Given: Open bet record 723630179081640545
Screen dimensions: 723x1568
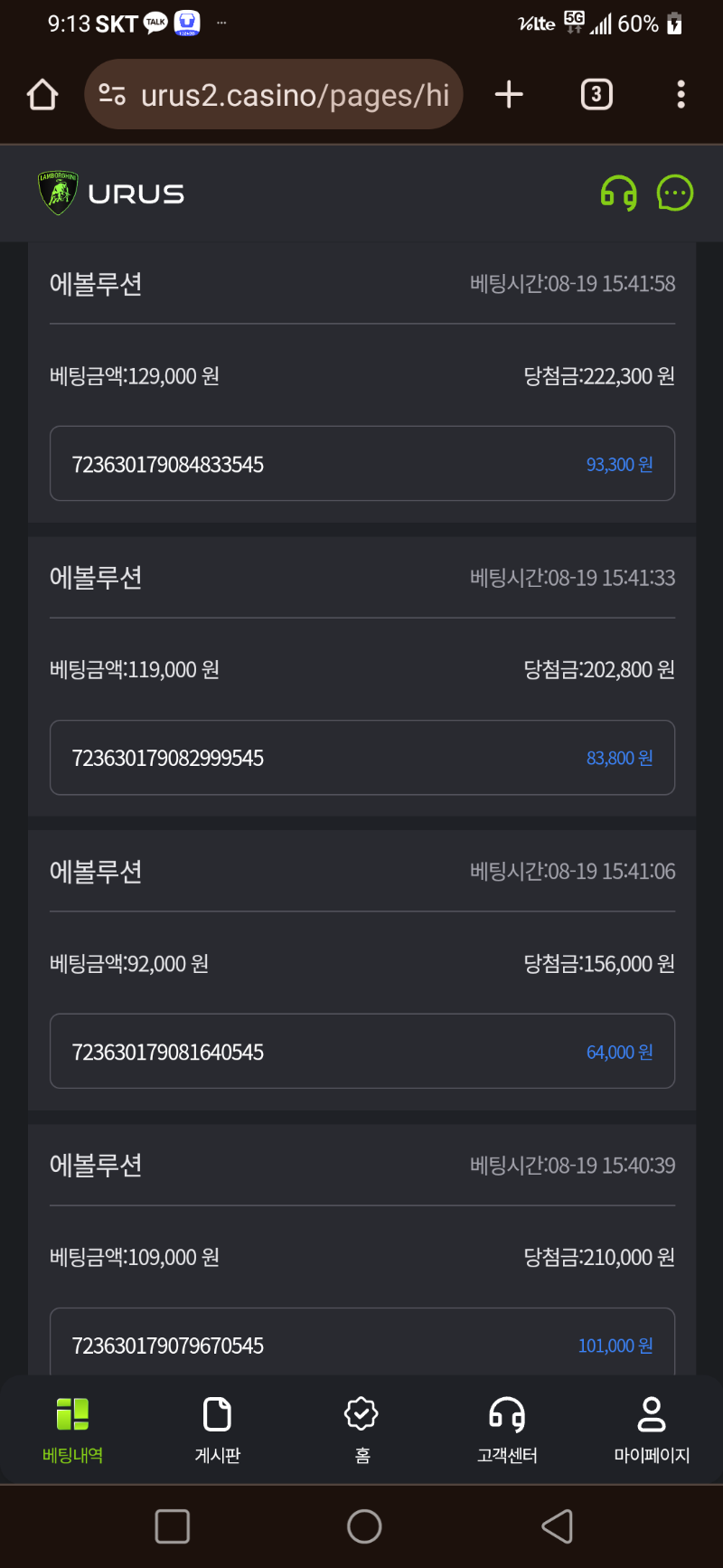Looking at the screenshot, I should (x=362, y=1052).
